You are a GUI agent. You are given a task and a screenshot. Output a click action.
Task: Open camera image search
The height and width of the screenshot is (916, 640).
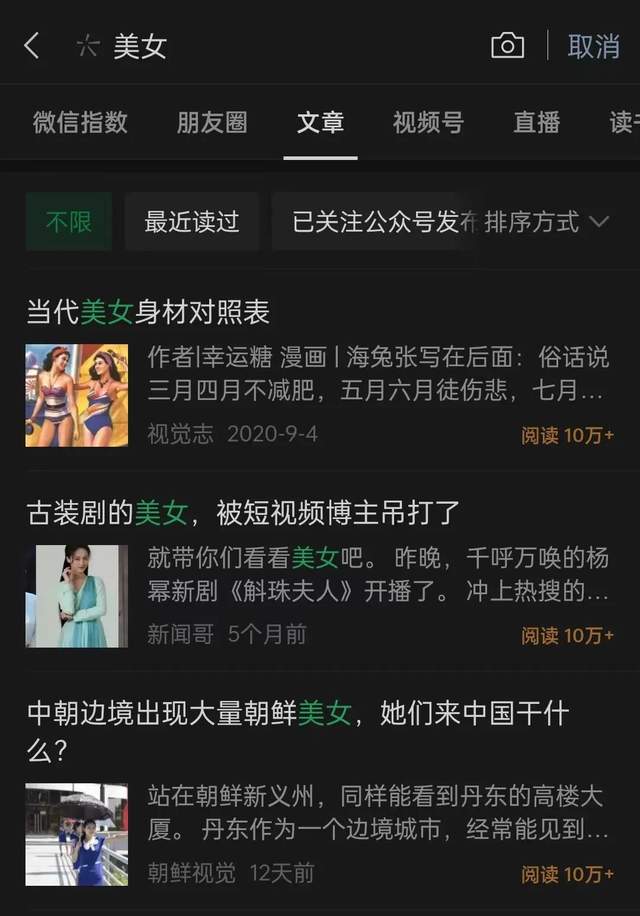coord(507,46)
